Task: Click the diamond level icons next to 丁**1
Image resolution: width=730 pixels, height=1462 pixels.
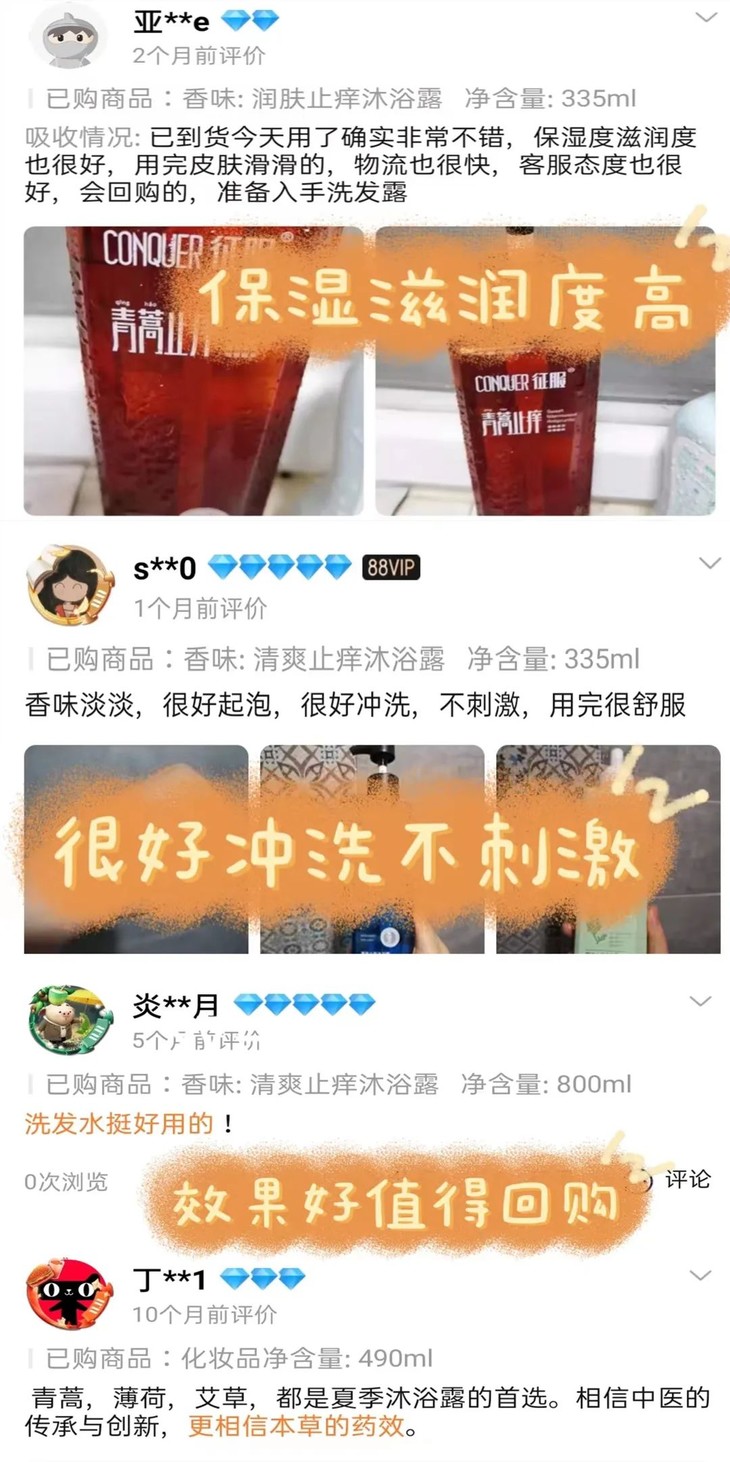Action: pos(260,1278)
